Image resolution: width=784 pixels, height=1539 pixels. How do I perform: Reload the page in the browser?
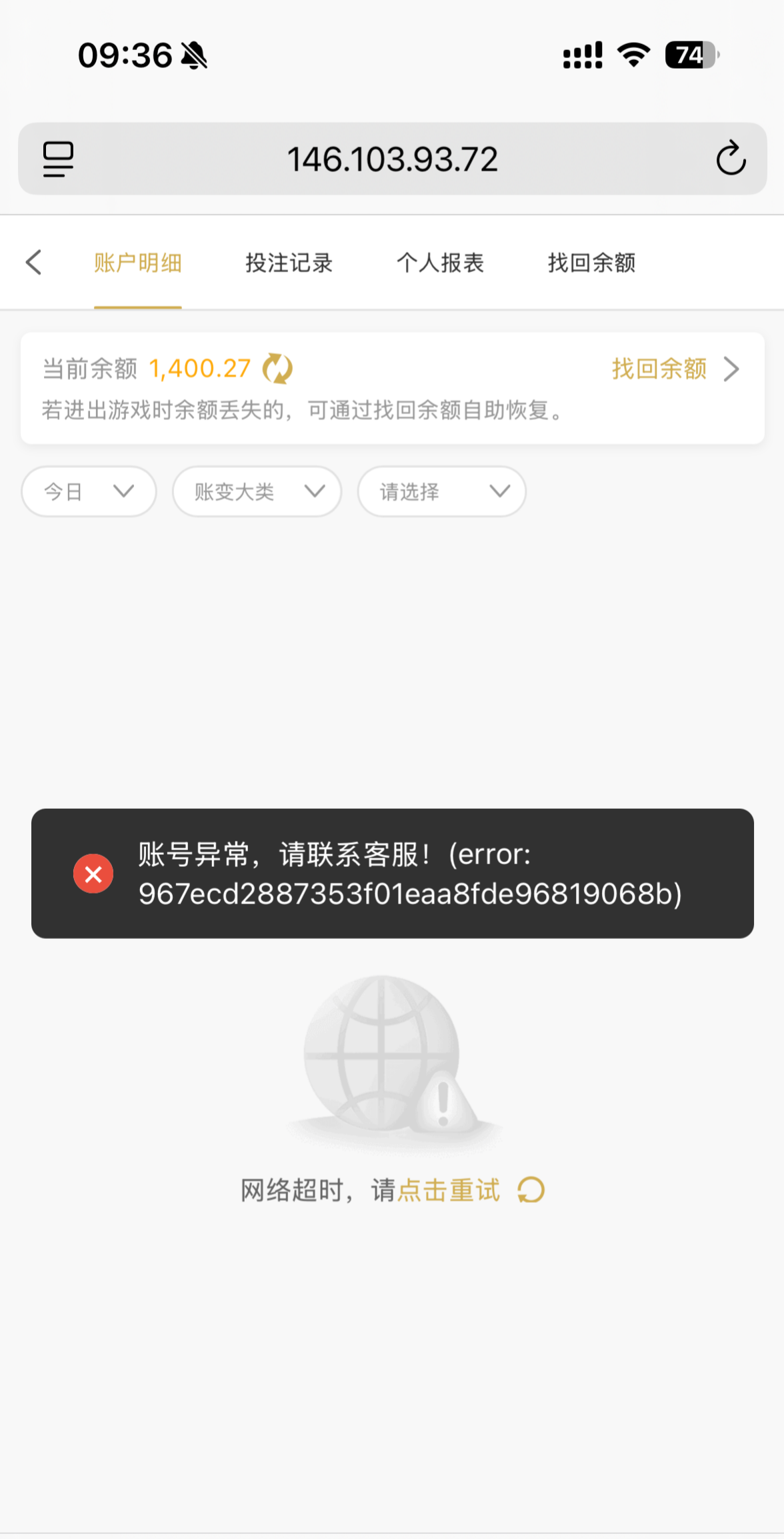731,159
